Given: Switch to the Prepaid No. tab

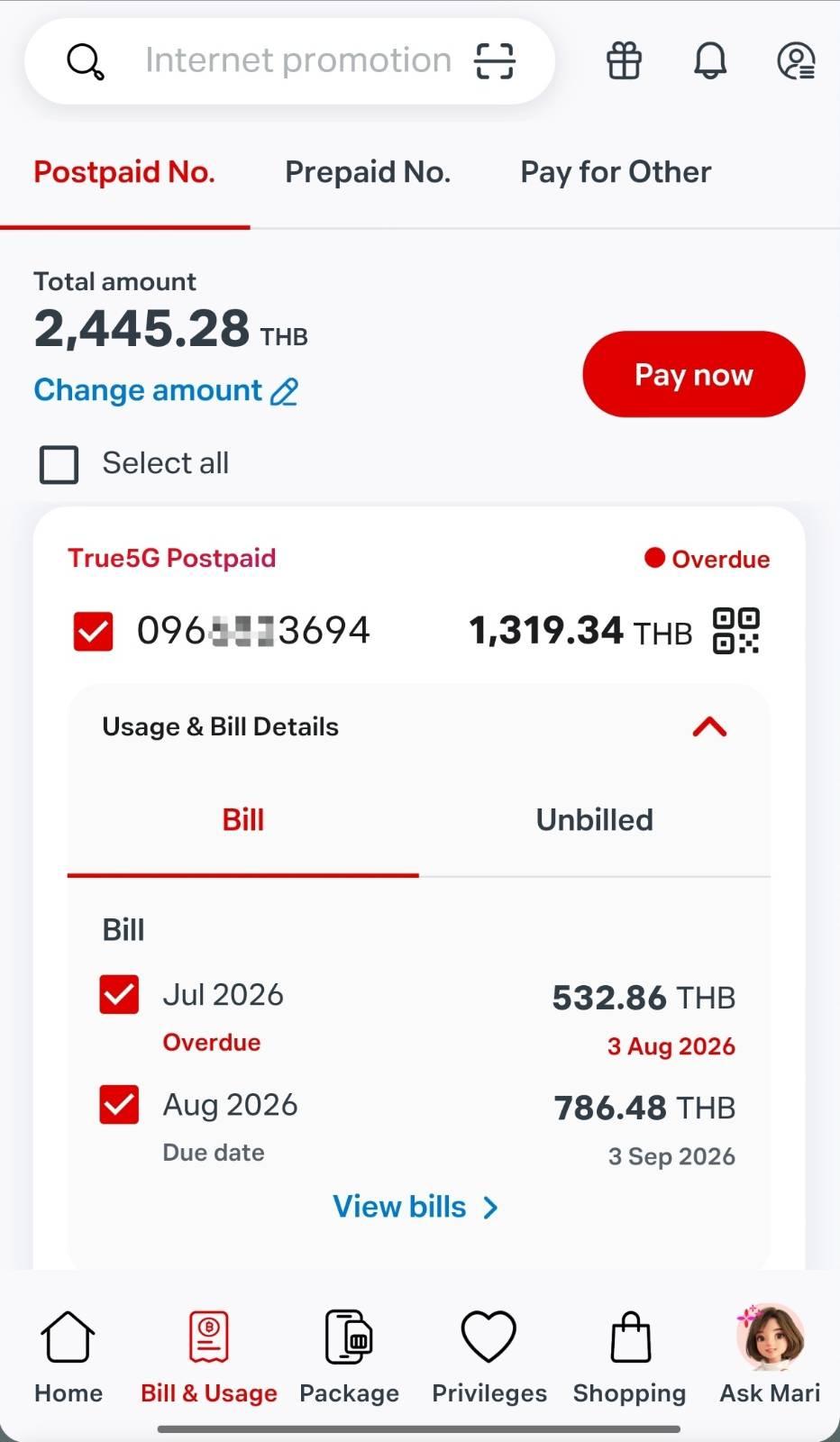Looking at the screenshot, I should pos(368,172).
